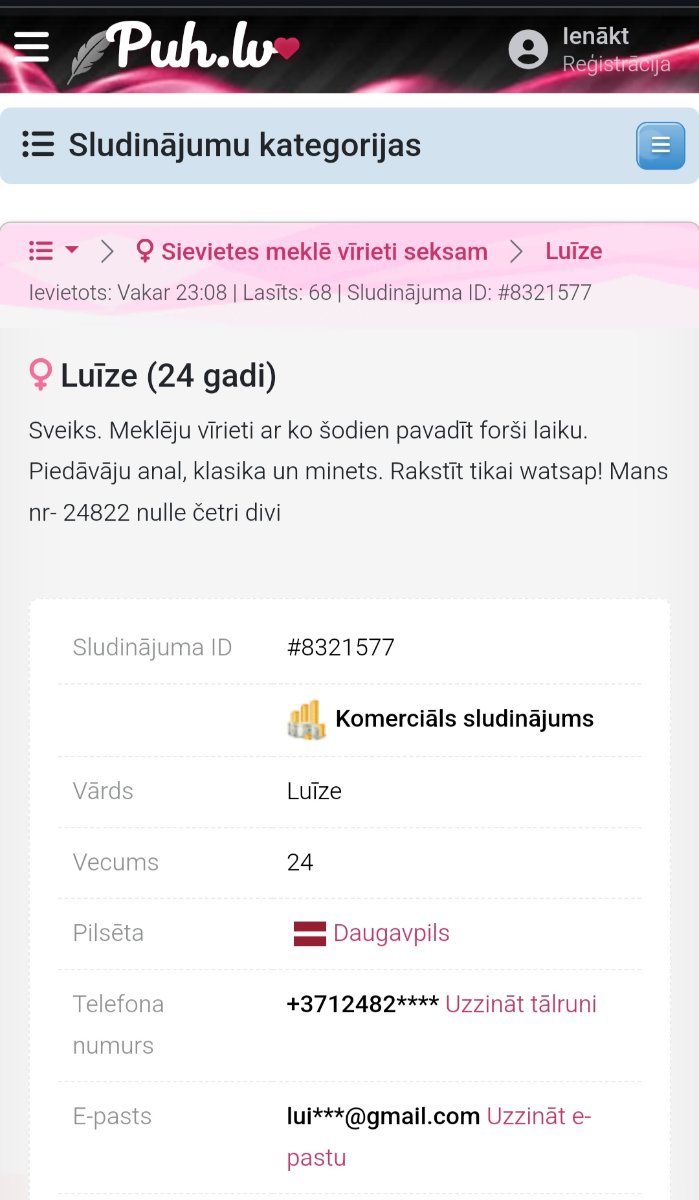Open the breadcrumb category dropdown
Viewport: 699px width, 1200px height.
(54, 250)
